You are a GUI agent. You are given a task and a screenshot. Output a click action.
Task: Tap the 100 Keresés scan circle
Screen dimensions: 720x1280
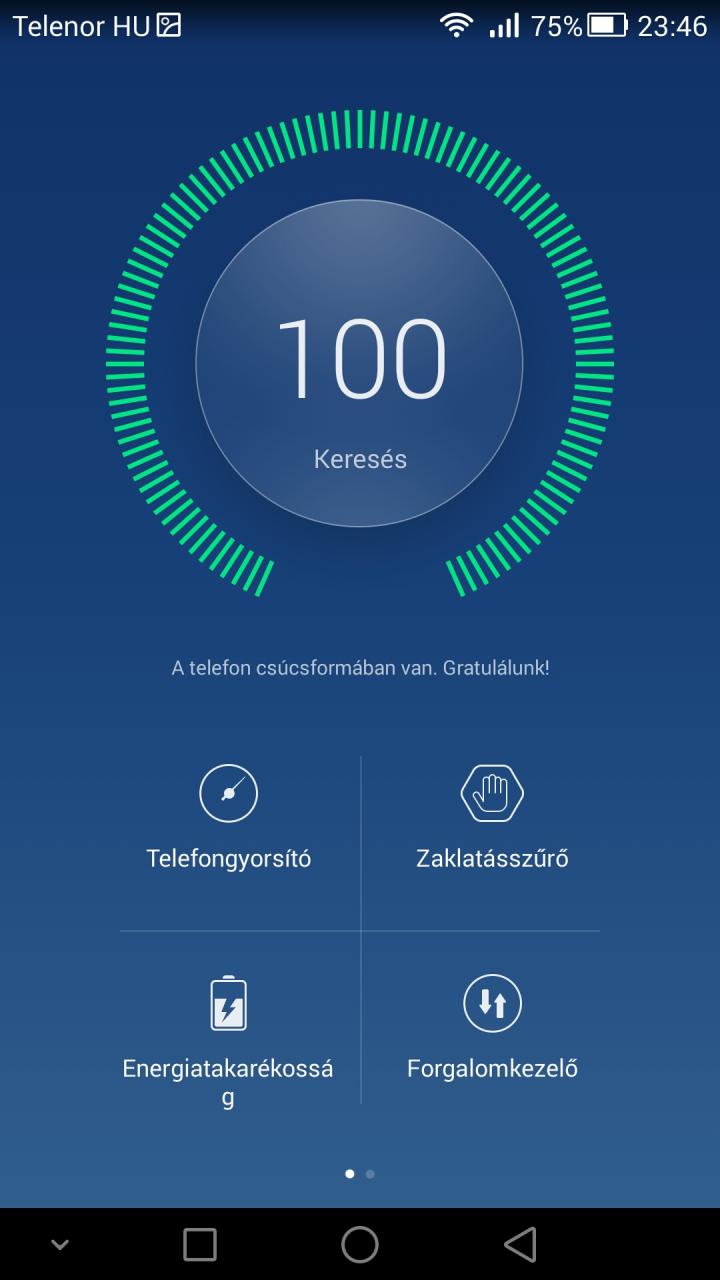(359, 362)
